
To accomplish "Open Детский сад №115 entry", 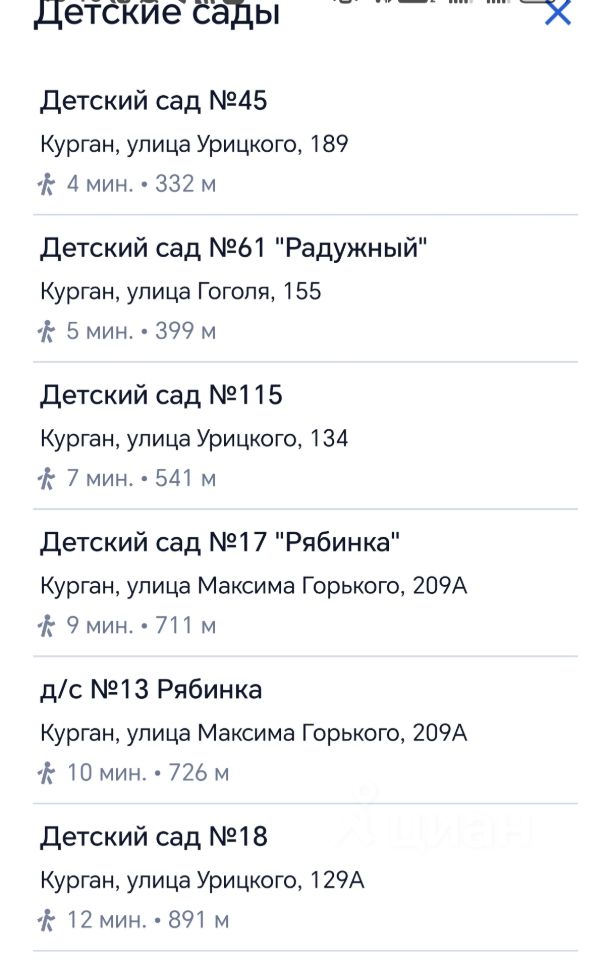I will click(305, 436).
